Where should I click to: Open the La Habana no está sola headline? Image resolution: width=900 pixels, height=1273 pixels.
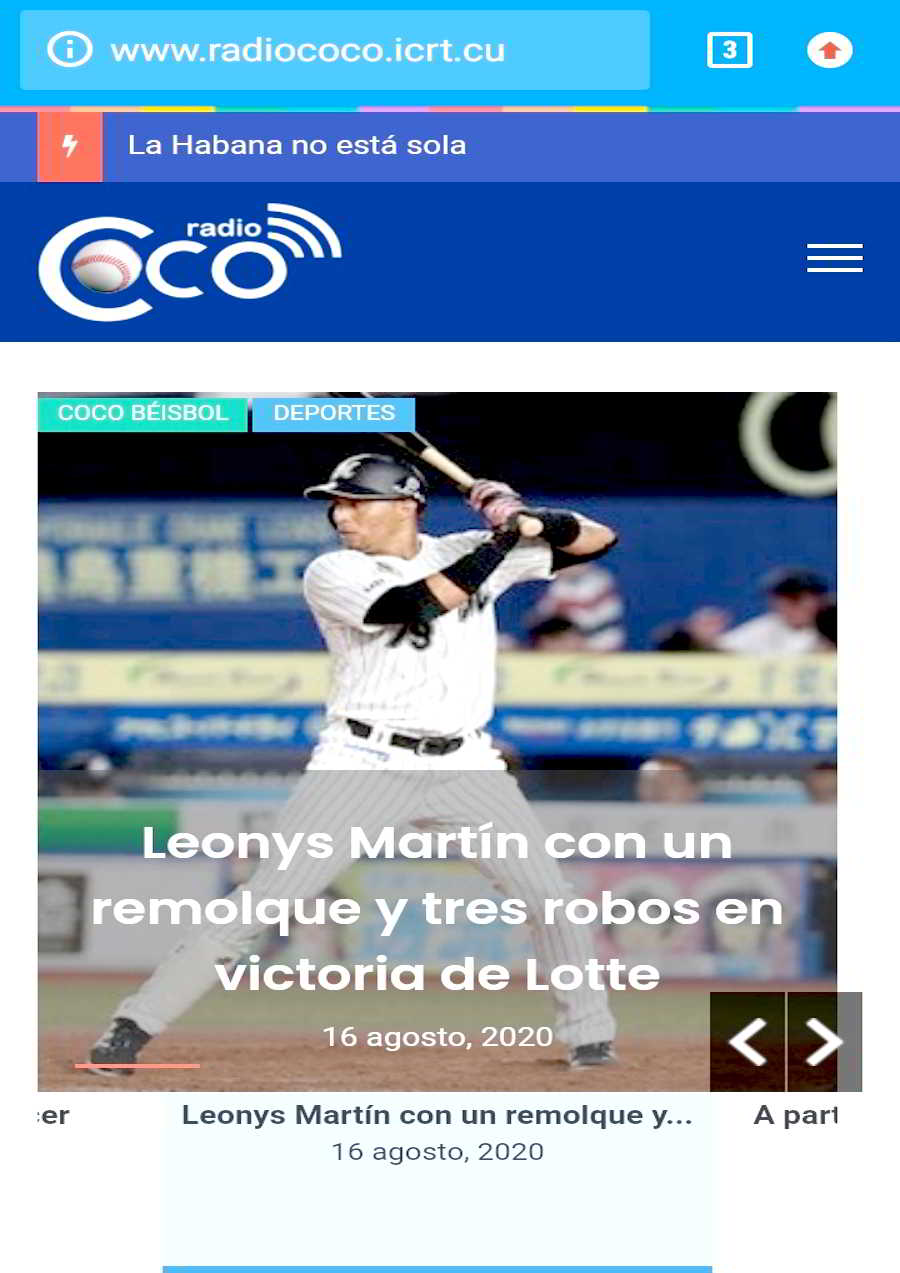297,145
